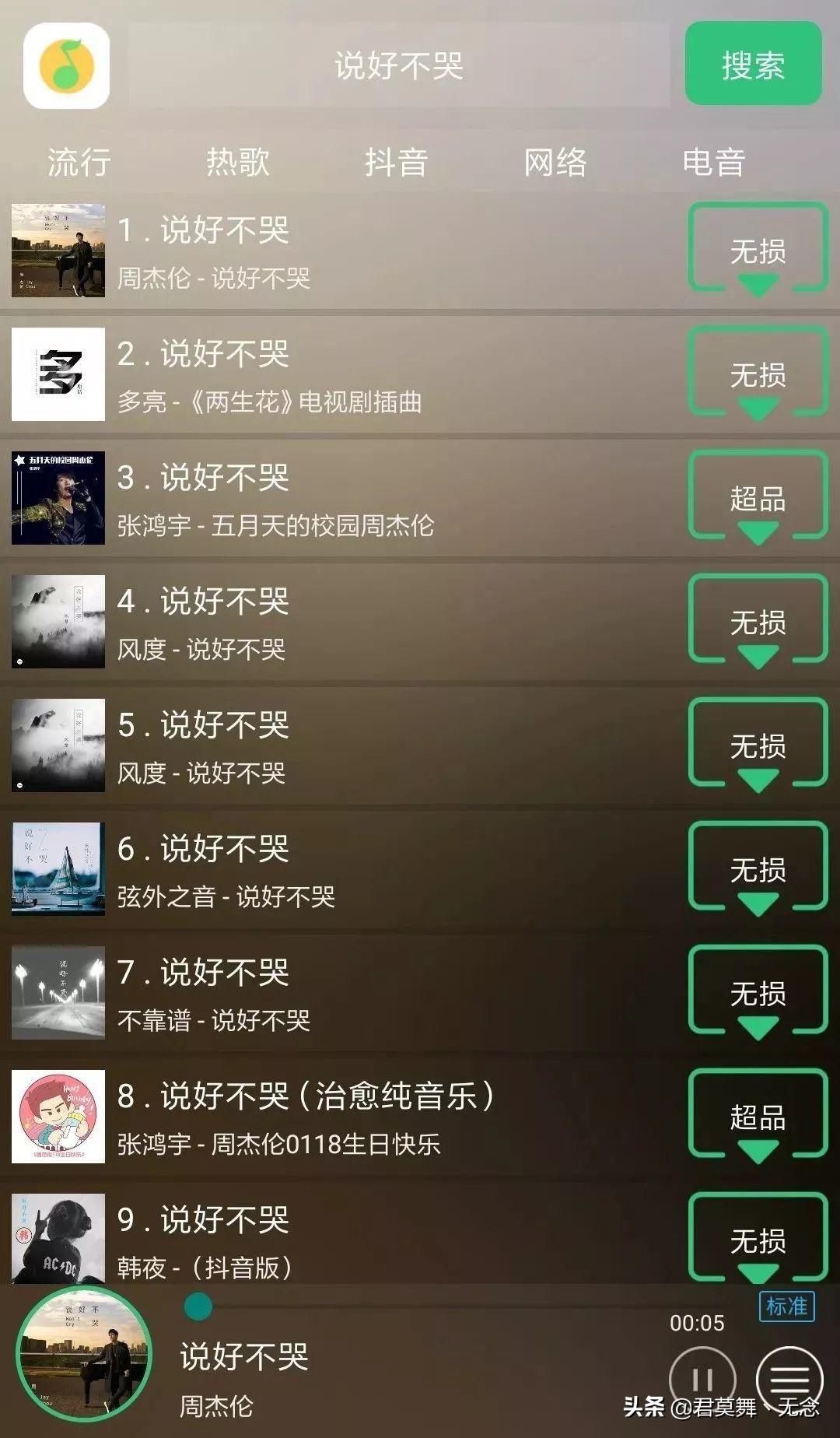
Task: Download 无损 version of 不靠谱's song
Action: 758,993
